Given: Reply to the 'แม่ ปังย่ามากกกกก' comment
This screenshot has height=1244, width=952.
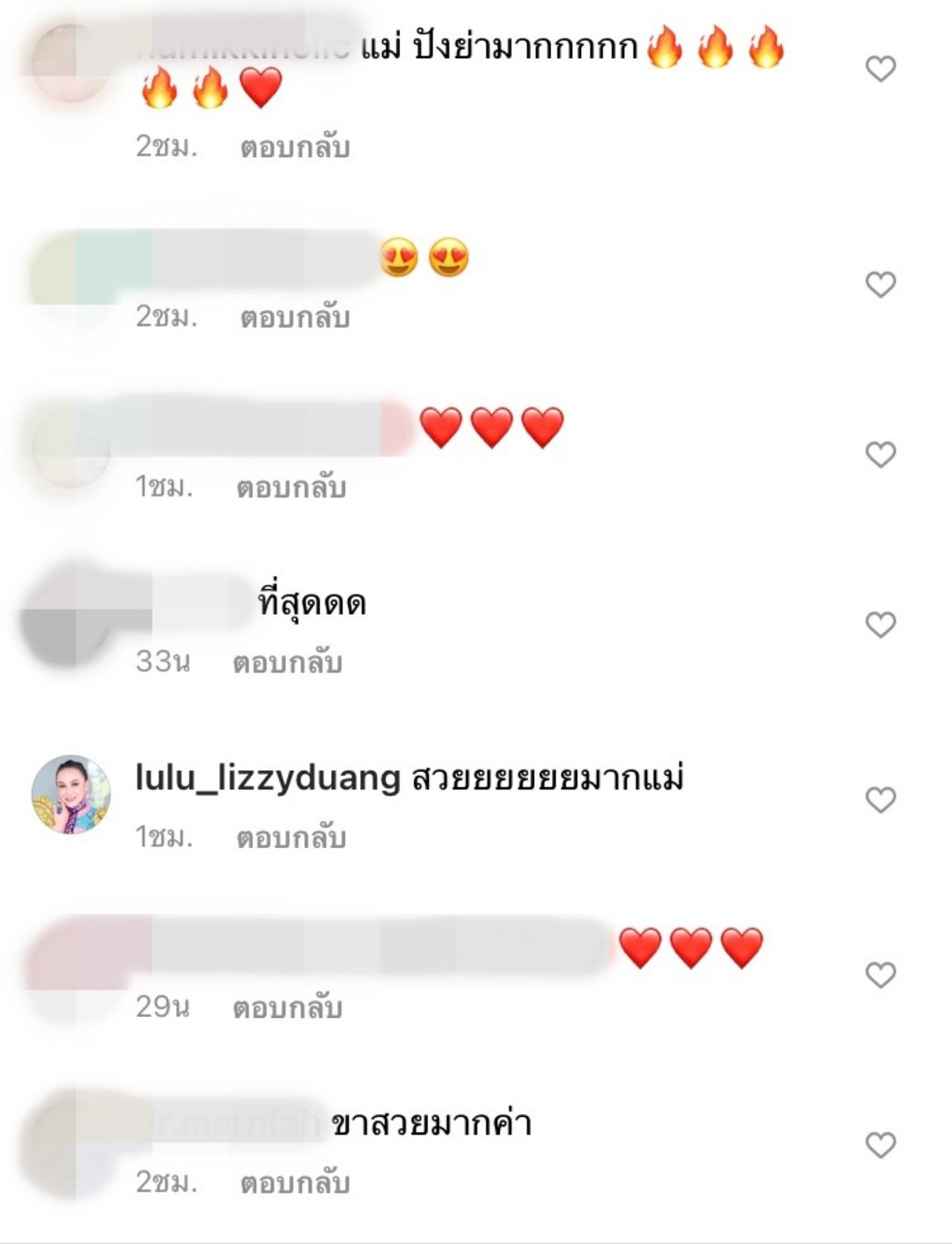Looking at the screenshot, I should point(295,147).
